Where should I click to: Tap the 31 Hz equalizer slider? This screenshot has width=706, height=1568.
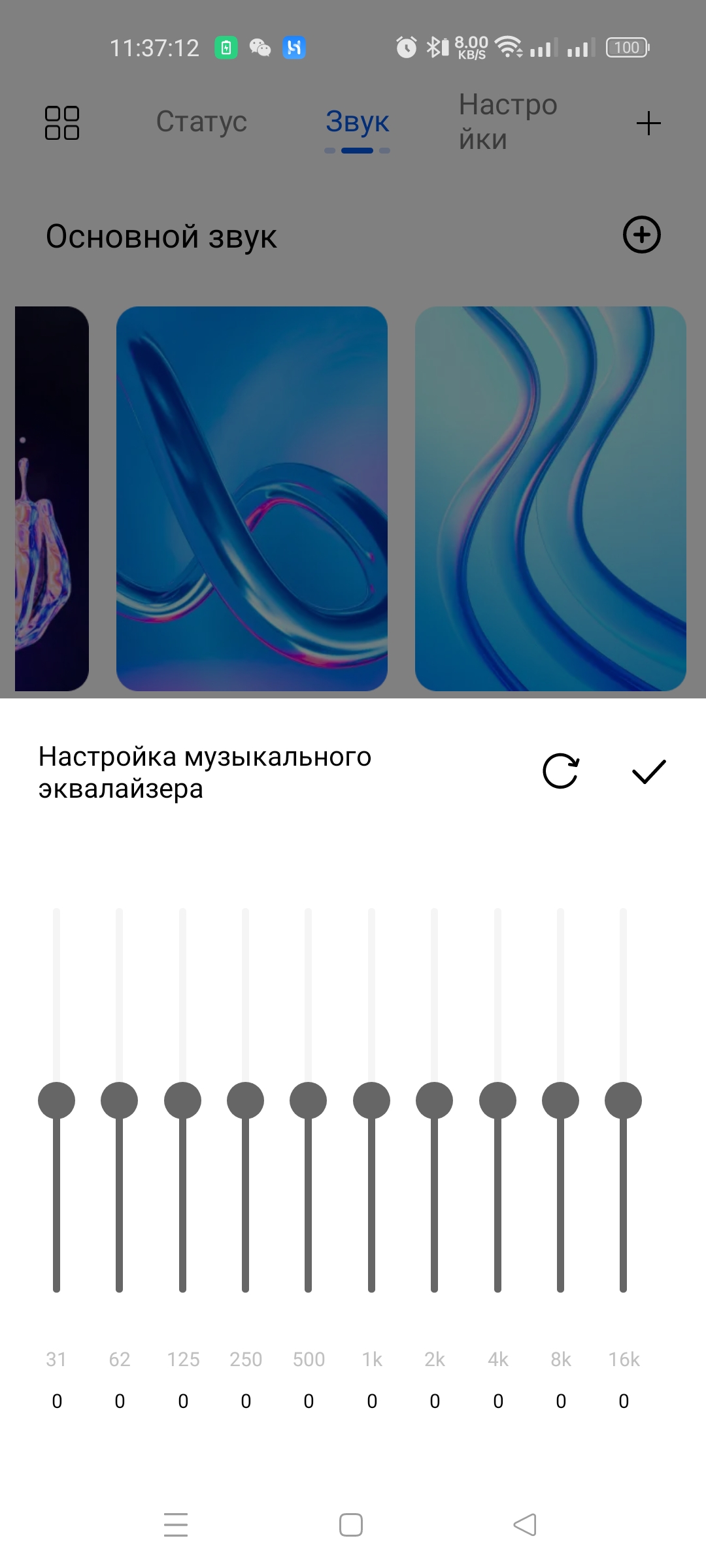click(57, 1100)
